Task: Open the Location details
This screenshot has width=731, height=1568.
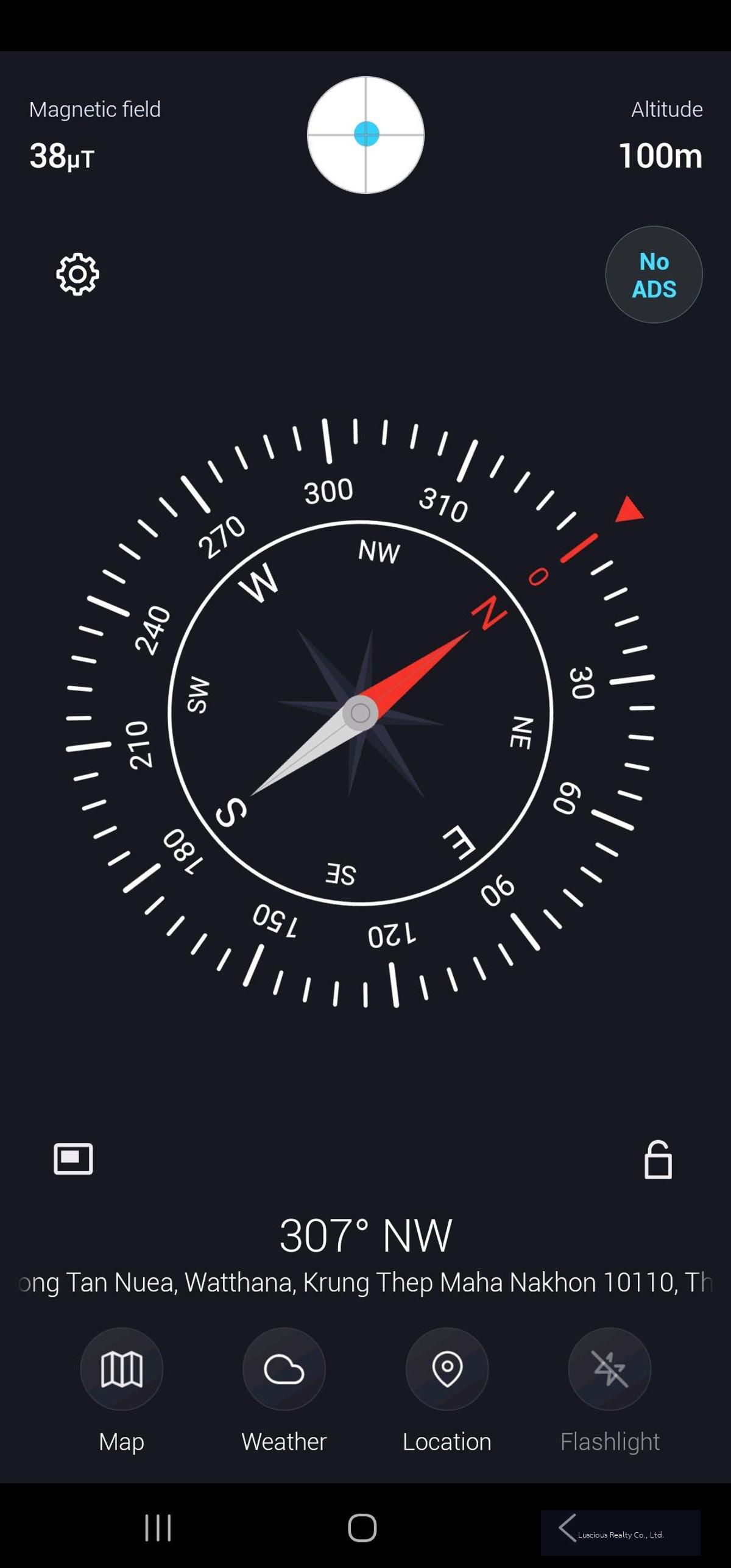Action: point(447,1369)
